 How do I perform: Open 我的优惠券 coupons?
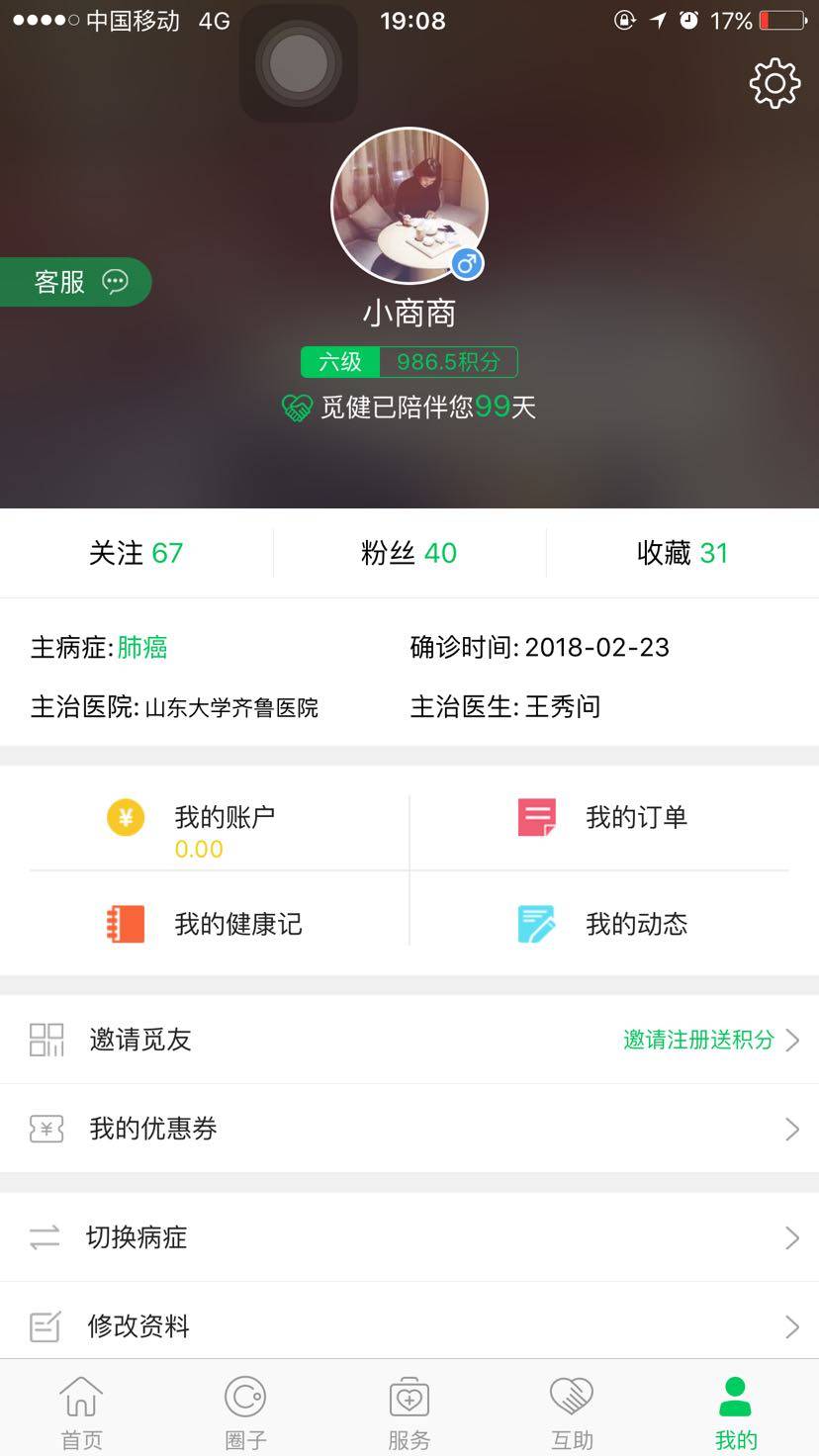[409, 1129]
